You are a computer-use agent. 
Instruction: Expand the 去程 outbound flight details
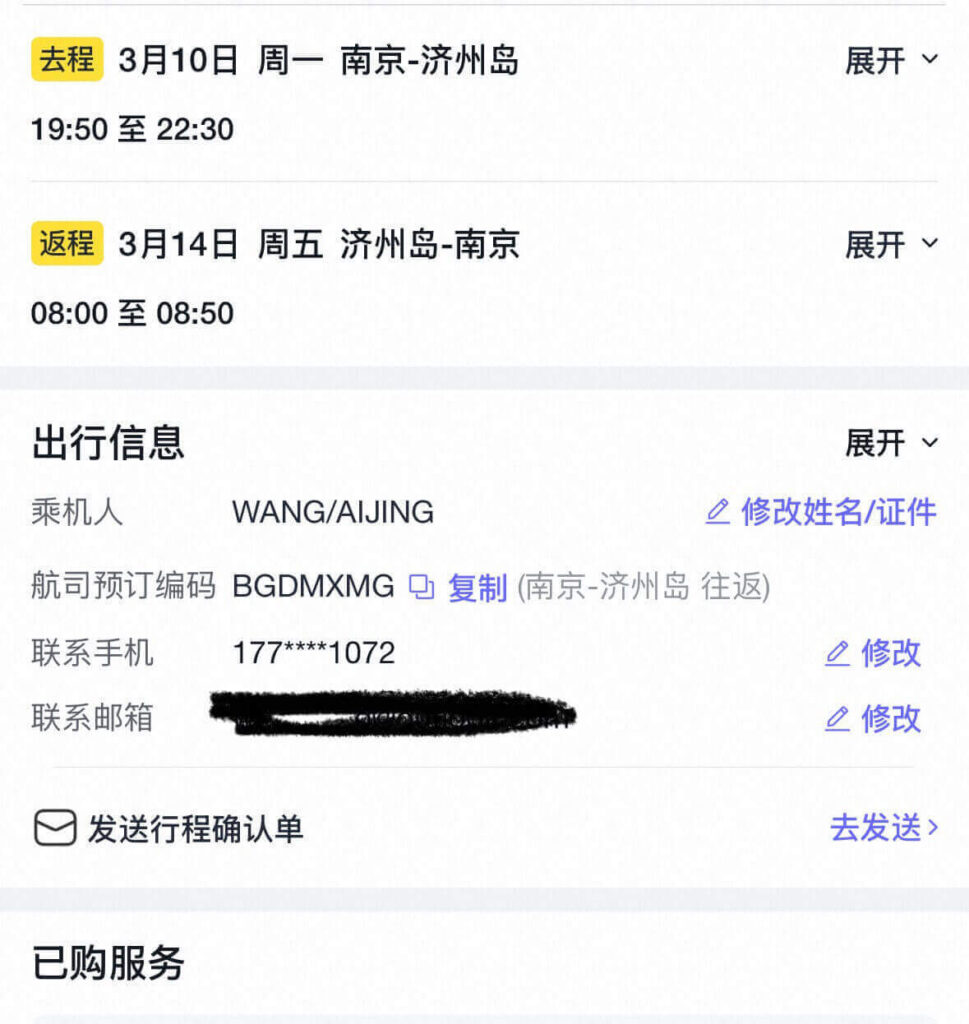tap(891, 61)
